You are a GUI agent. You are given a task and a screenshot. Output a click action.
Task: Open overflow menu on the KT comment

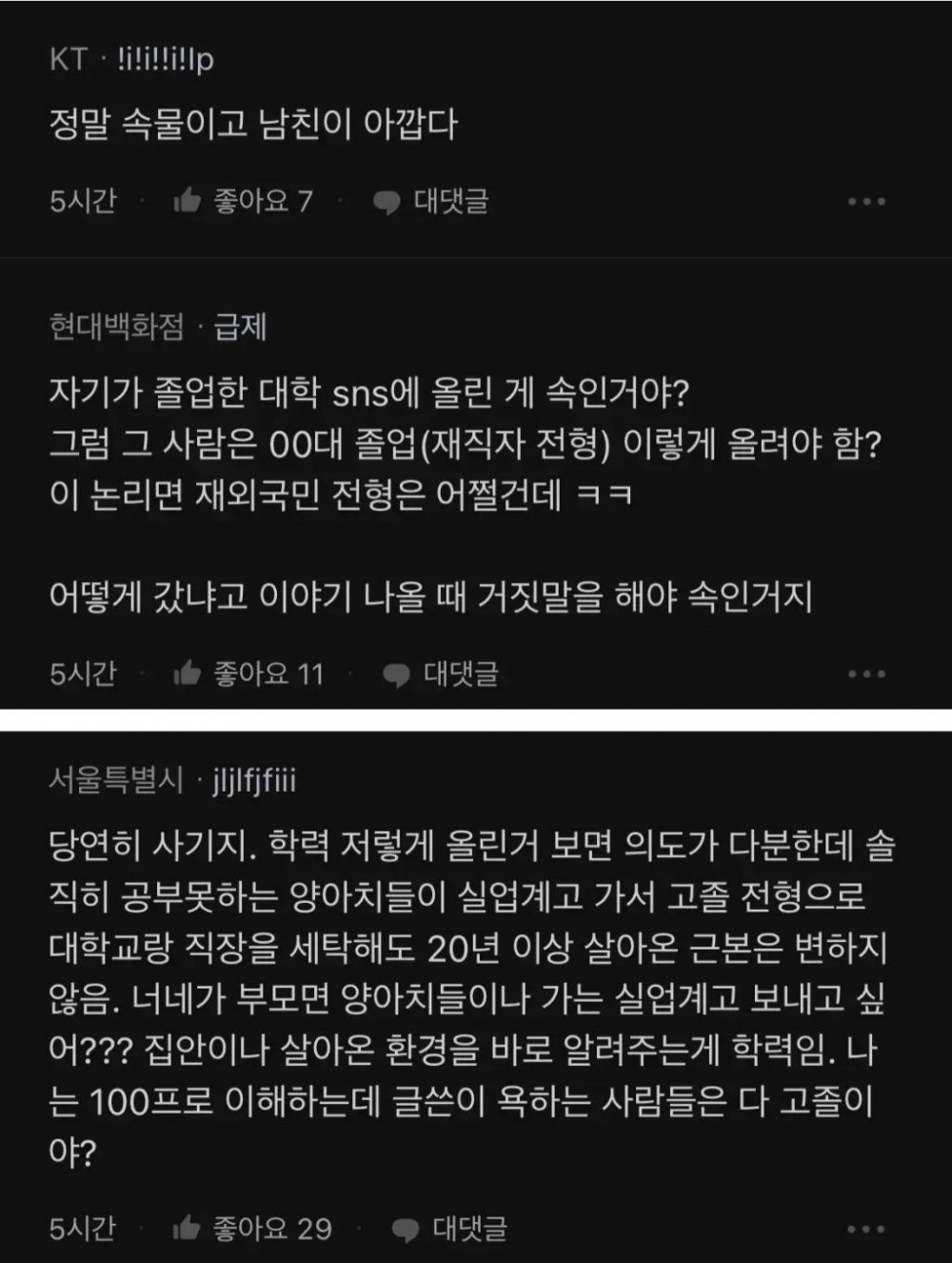866,201
